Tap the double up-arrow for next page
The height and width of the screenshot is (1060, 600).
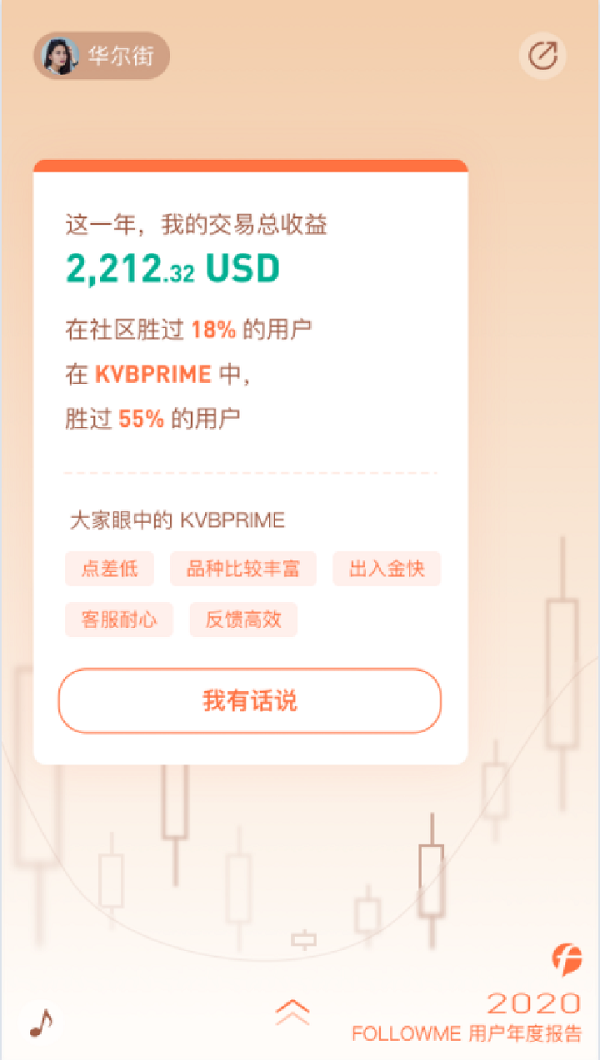click(293, 1011)
